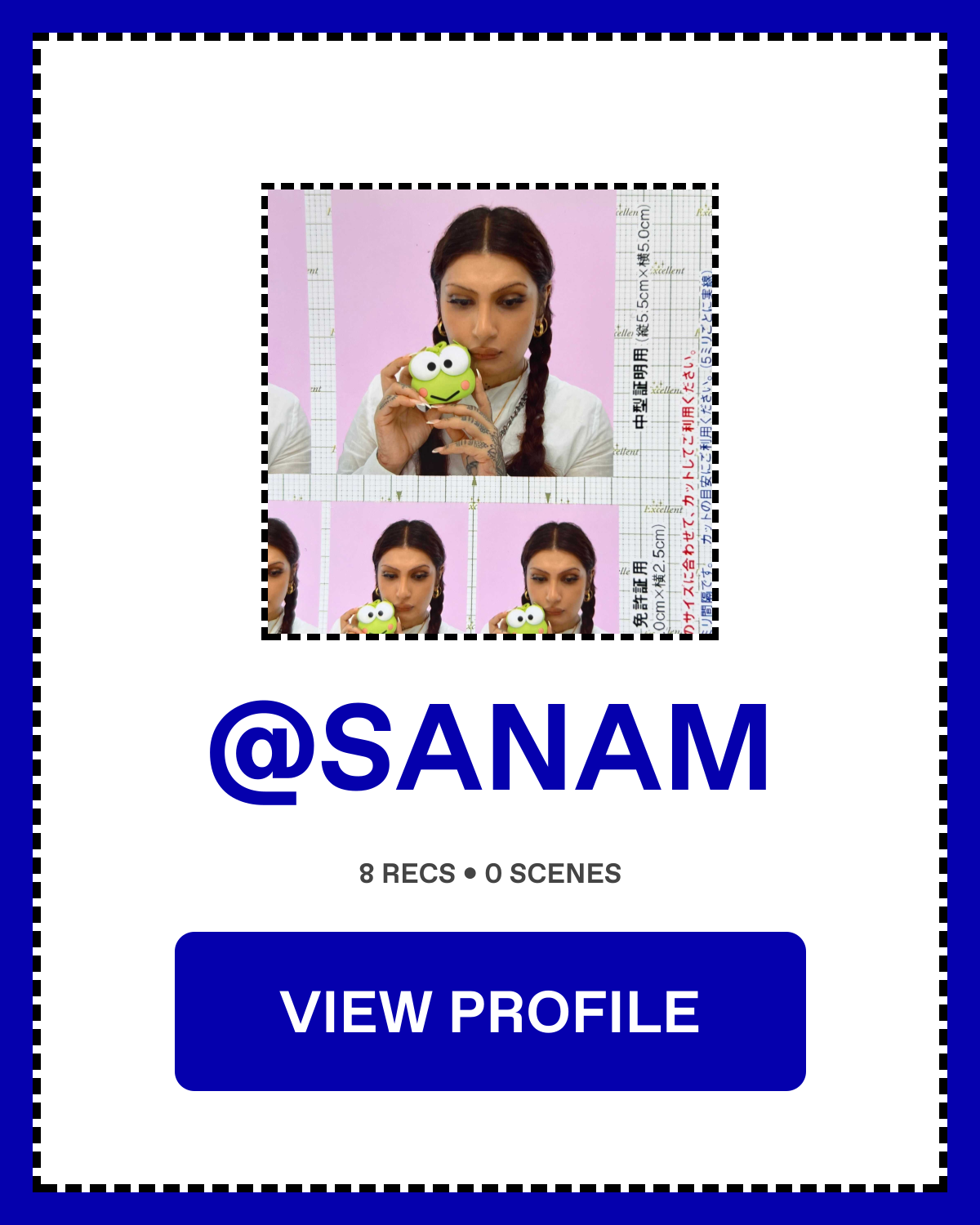Open the @SANAM profile picture

coord(490,412)
